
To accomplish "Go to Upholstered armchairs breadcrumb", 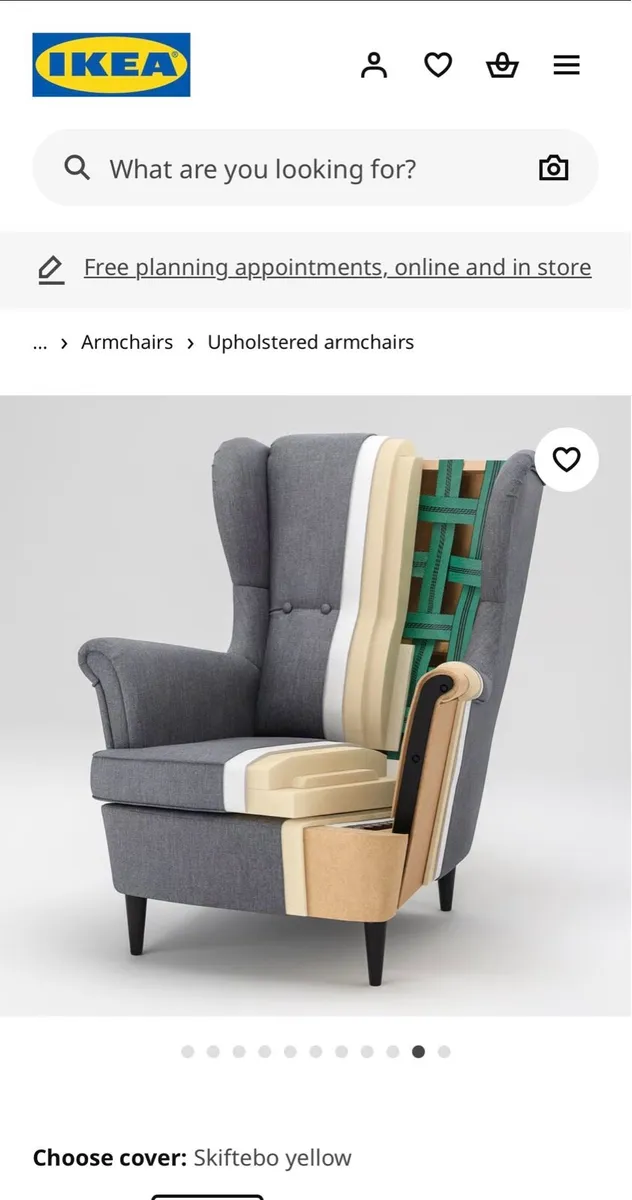I will point(310,342).
